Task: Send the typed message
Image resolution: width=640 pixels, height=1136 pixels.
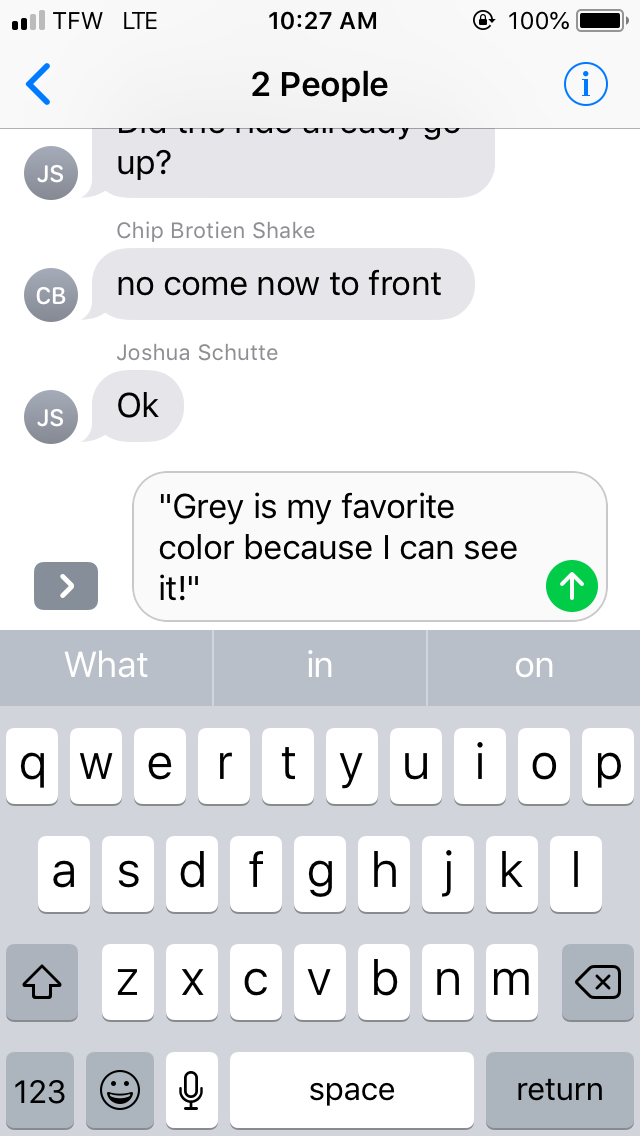Action: (572, 586)
